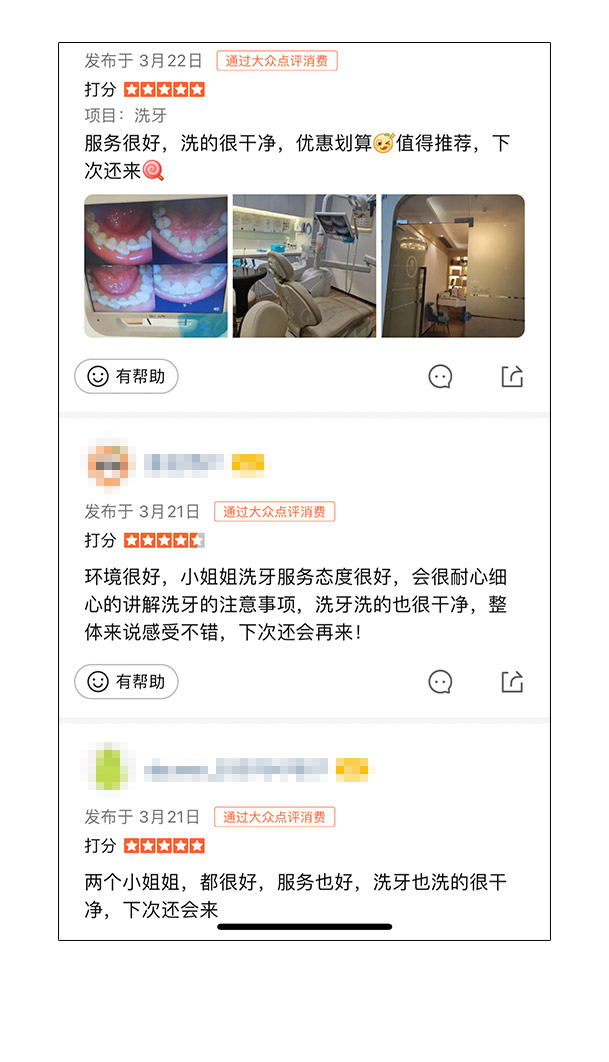Open the profile of the 环境很好 reviewer
Image resolution: width=609 pixels, height=1062 pixels.
pyautogui.click(x=109, y=463)
